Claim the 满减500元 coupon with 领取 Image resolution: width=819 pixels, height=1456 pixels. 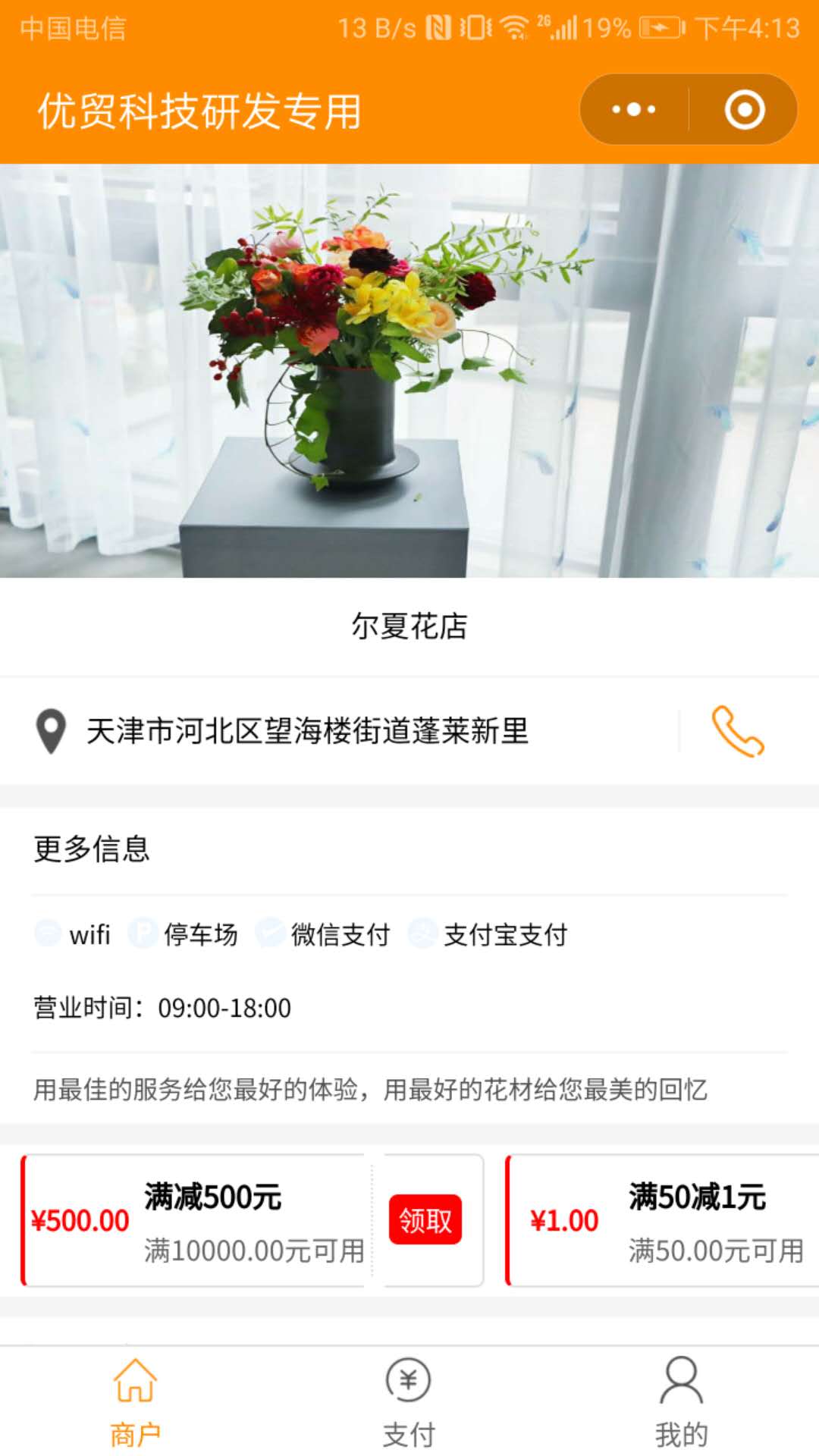pos(425,1219)
